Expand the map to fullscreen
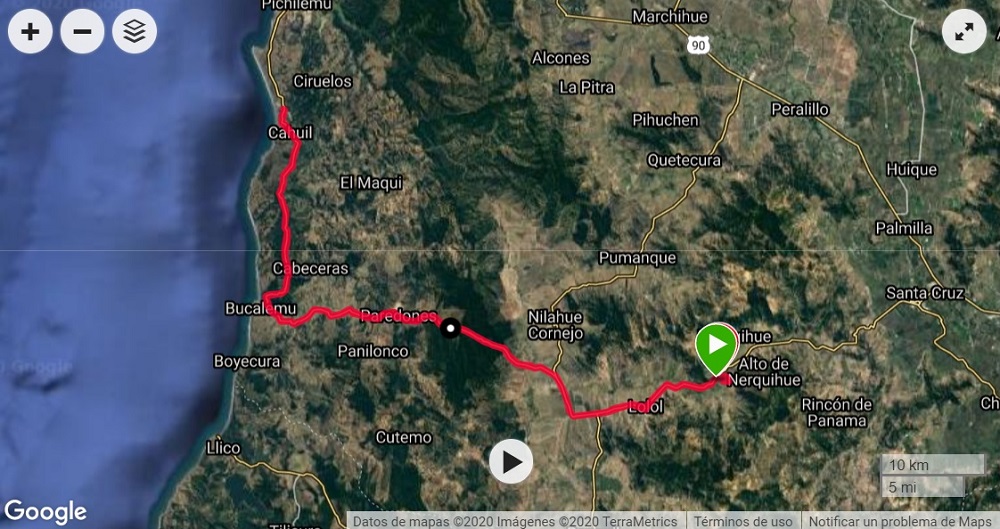 coord(964,32)
